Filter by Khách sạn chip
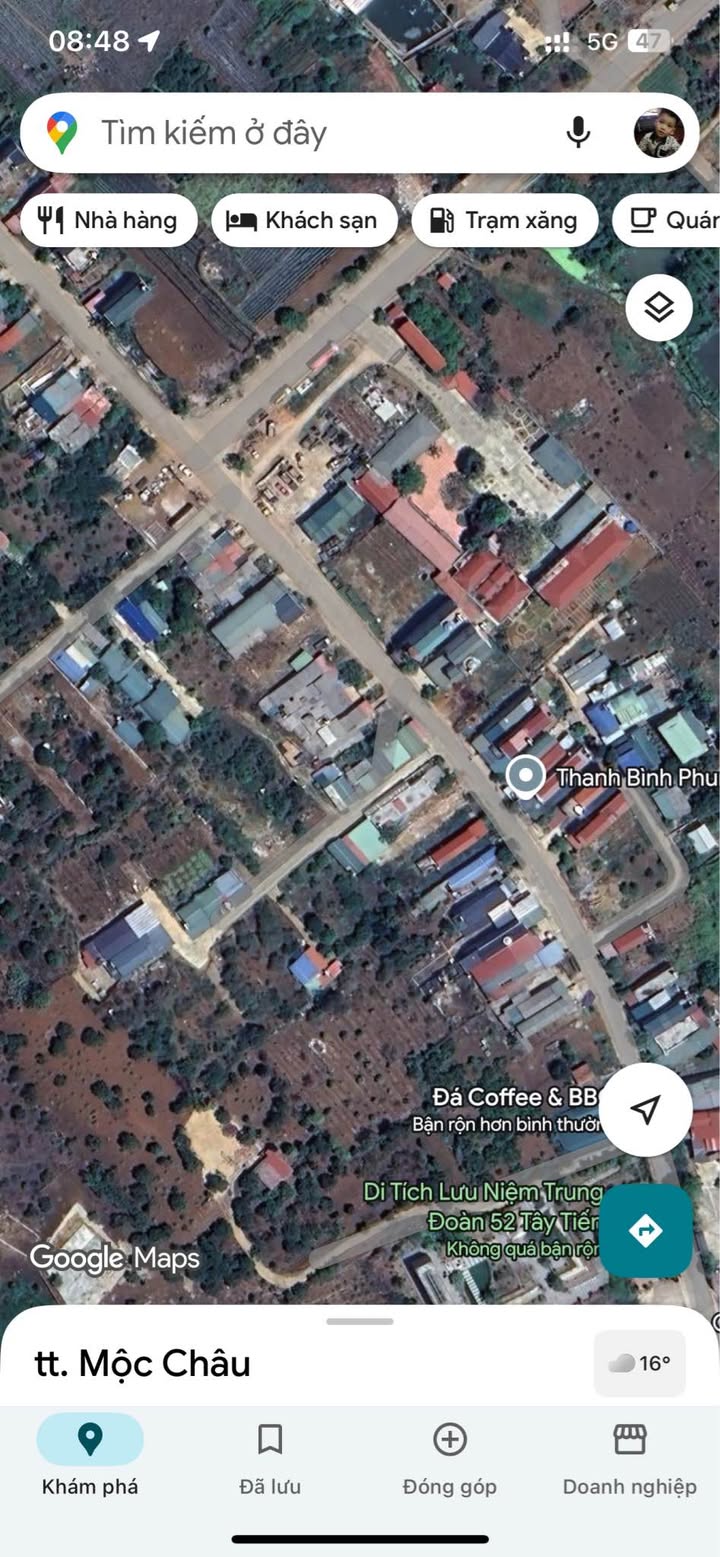 (x=304, y=220)
